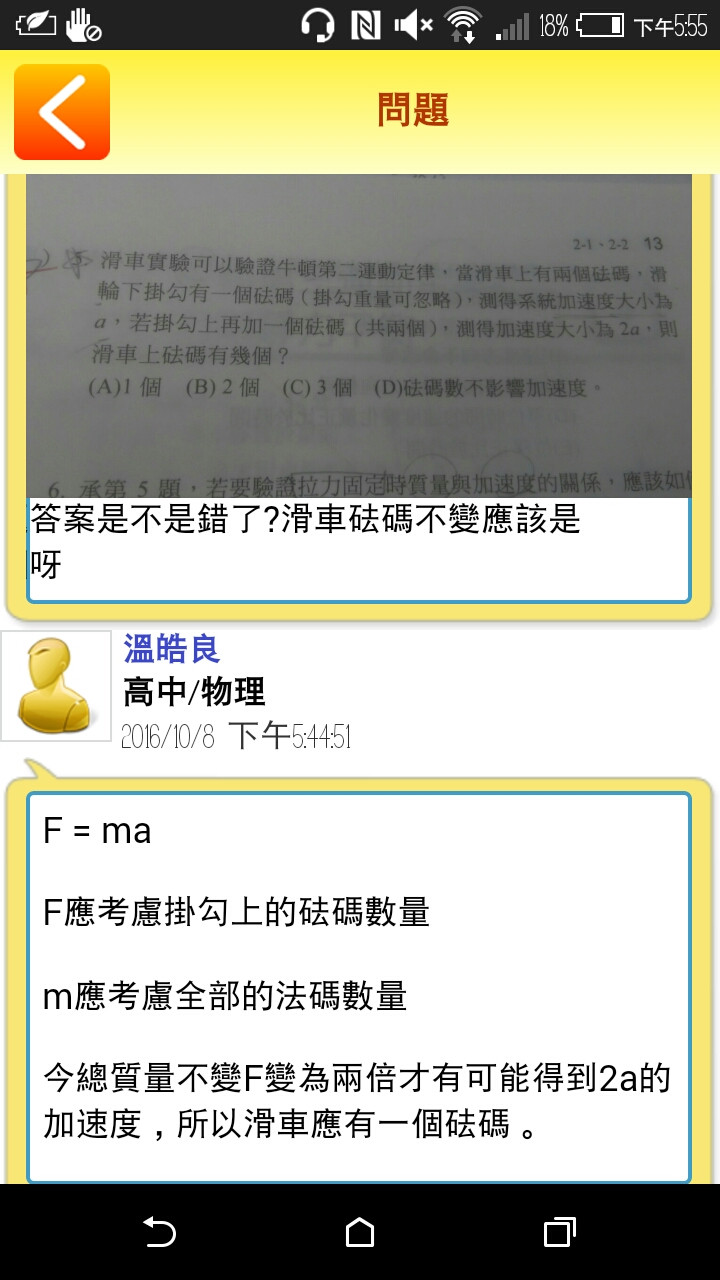
Task: Open the physics question photo
Action: [x=359, y=335]
